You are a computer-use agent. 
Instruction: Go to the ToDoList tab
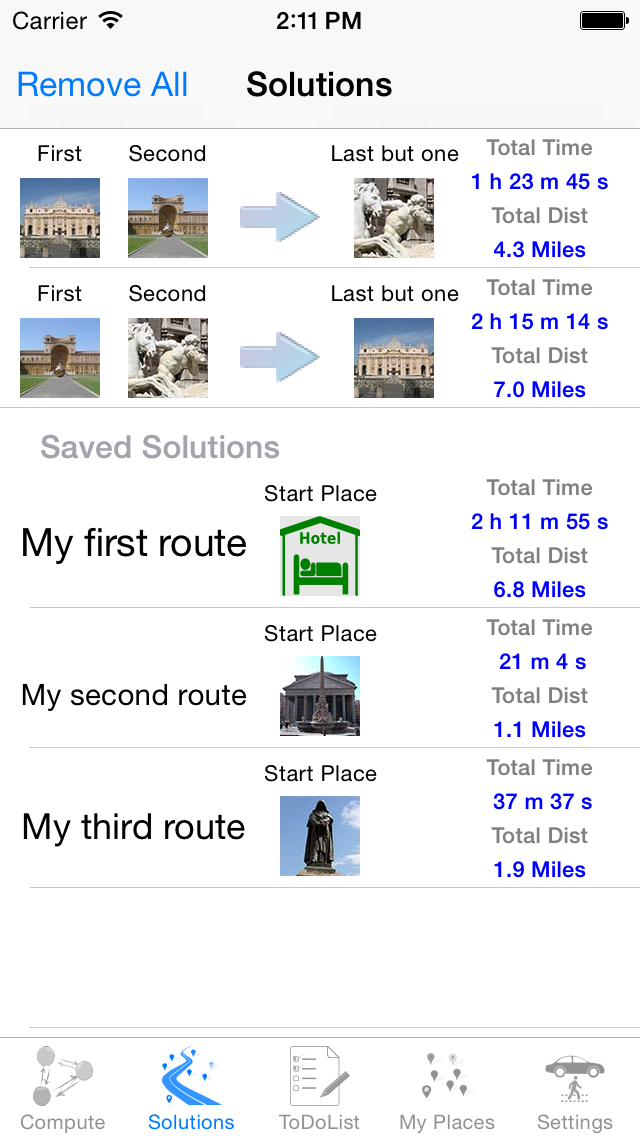[x=320, y=1087]
